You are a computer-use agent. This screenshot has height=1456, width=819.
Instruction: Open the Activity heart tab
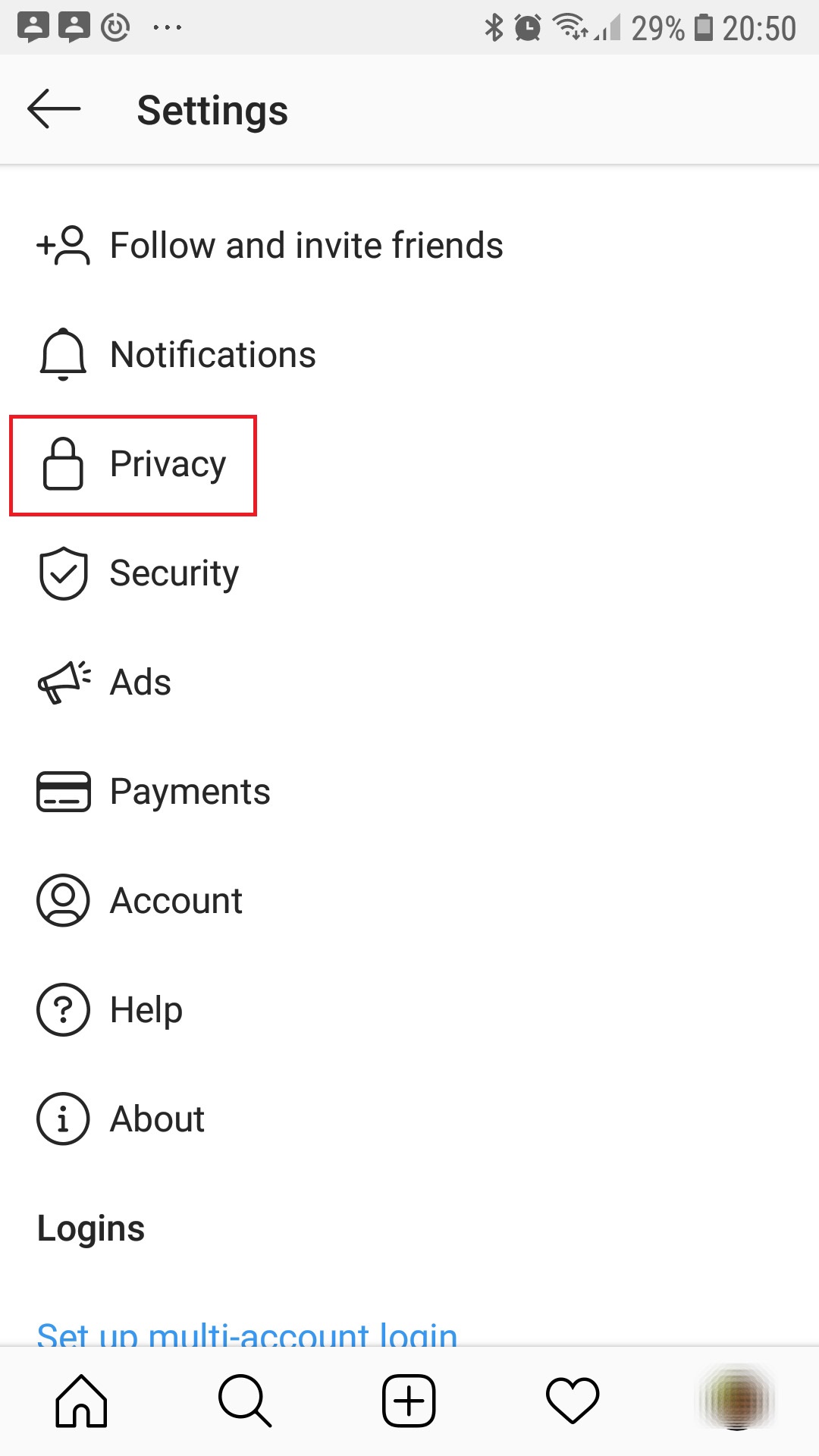click(573, 1401)
